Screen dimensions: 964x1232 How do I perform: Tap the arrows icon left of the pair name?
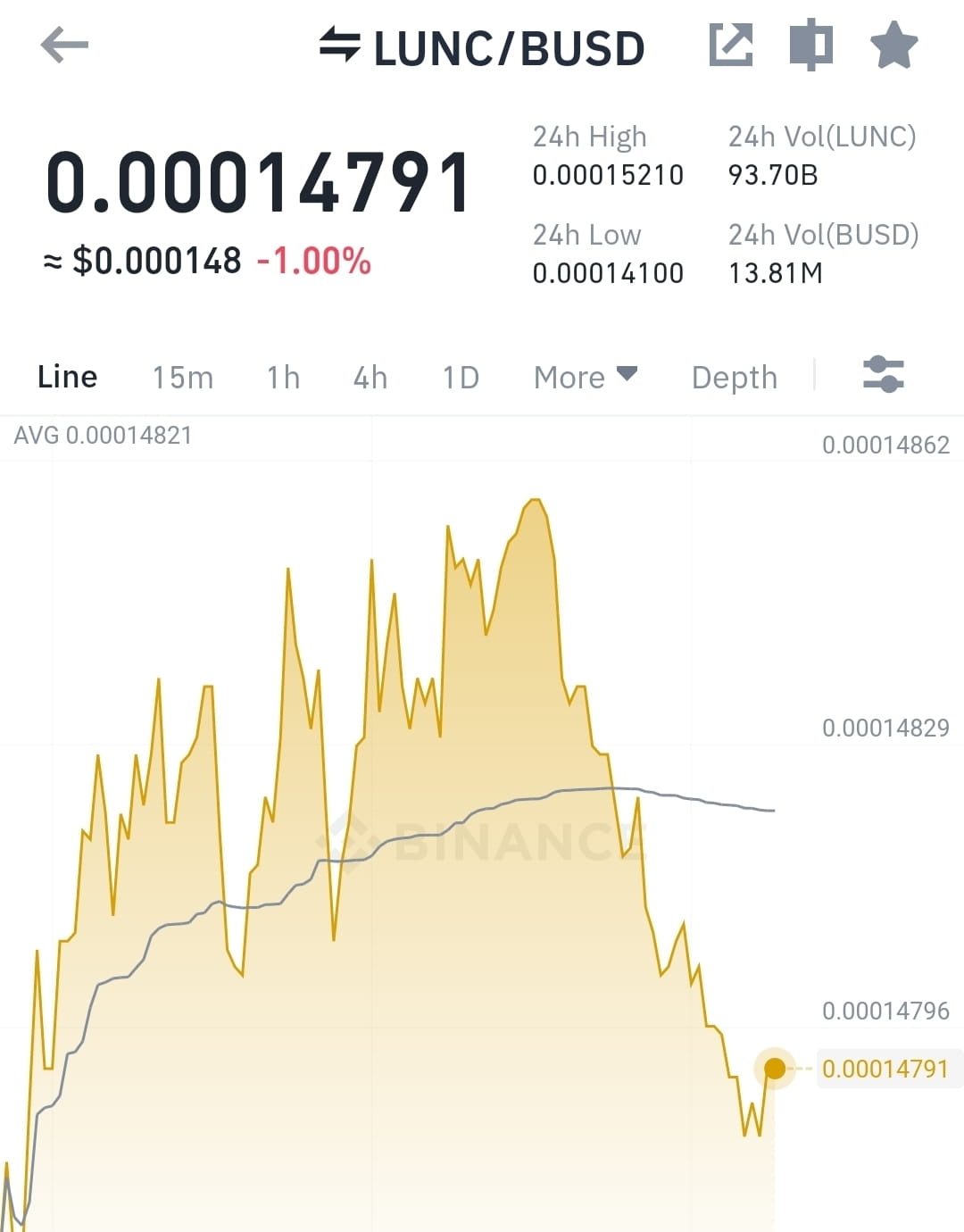pos(342,46)
